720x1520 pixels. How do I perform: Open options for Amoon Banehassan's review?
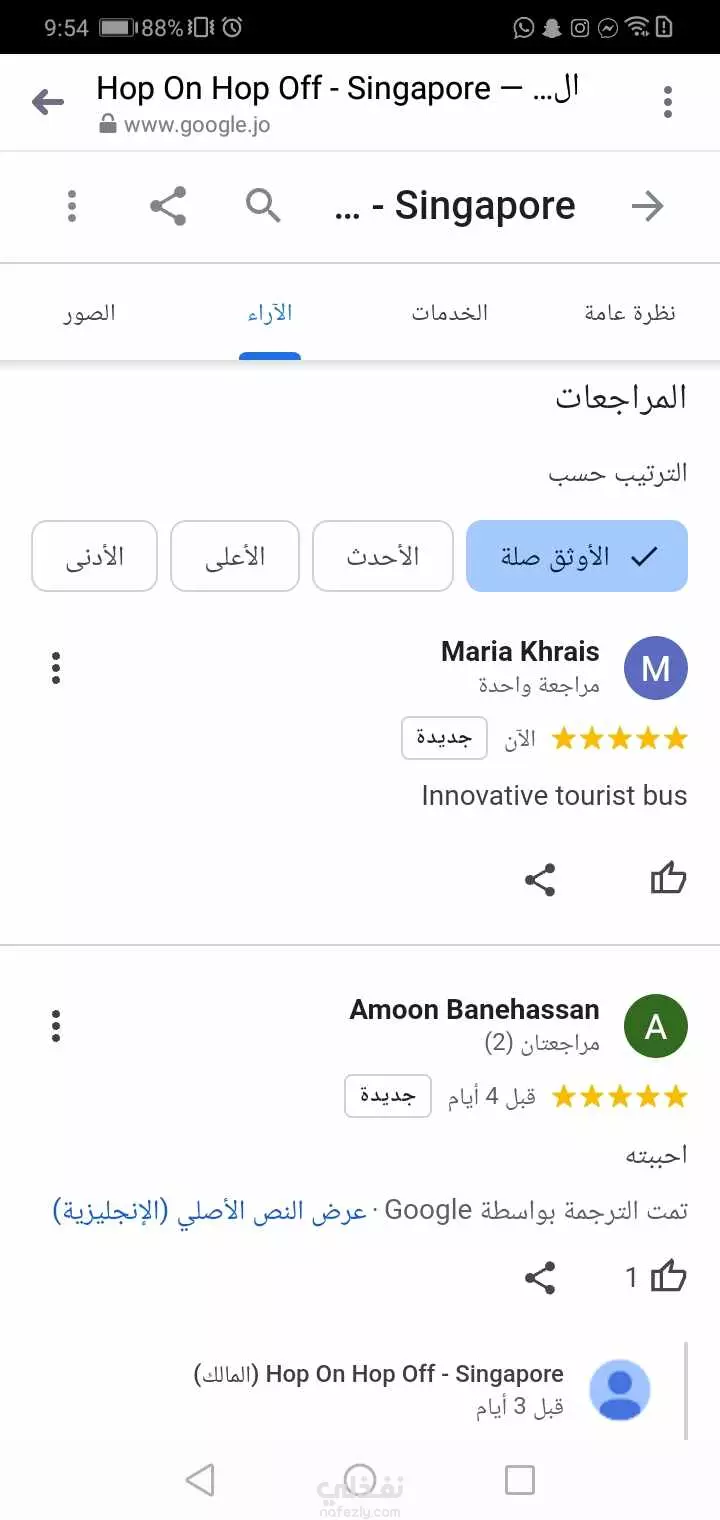pyautogui.click(x=56, y=1026)
